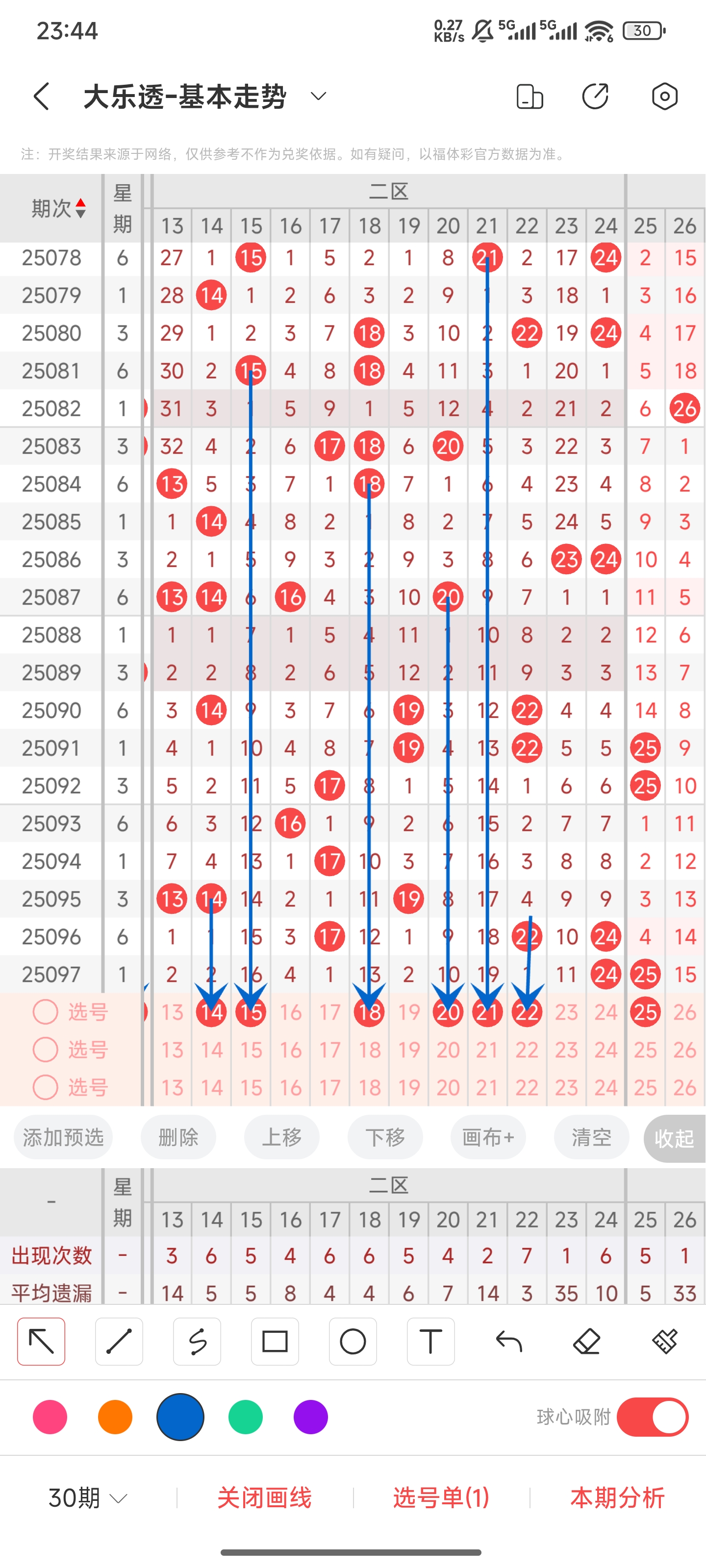The width and height of the screenshot is (706, 1568).
Task: Open the 30期 period dropdown
Action: pos(88,1498)
